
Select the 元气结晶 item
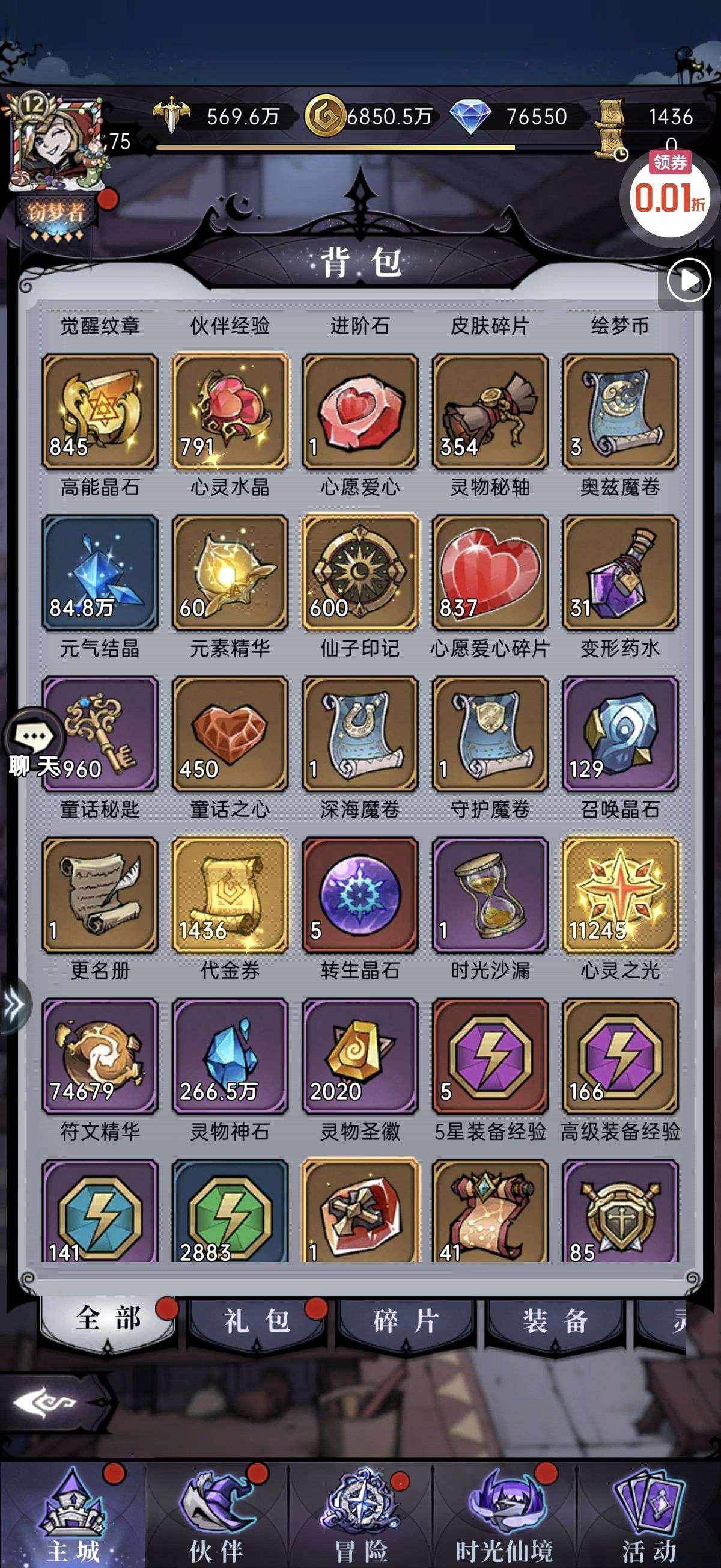100,574
